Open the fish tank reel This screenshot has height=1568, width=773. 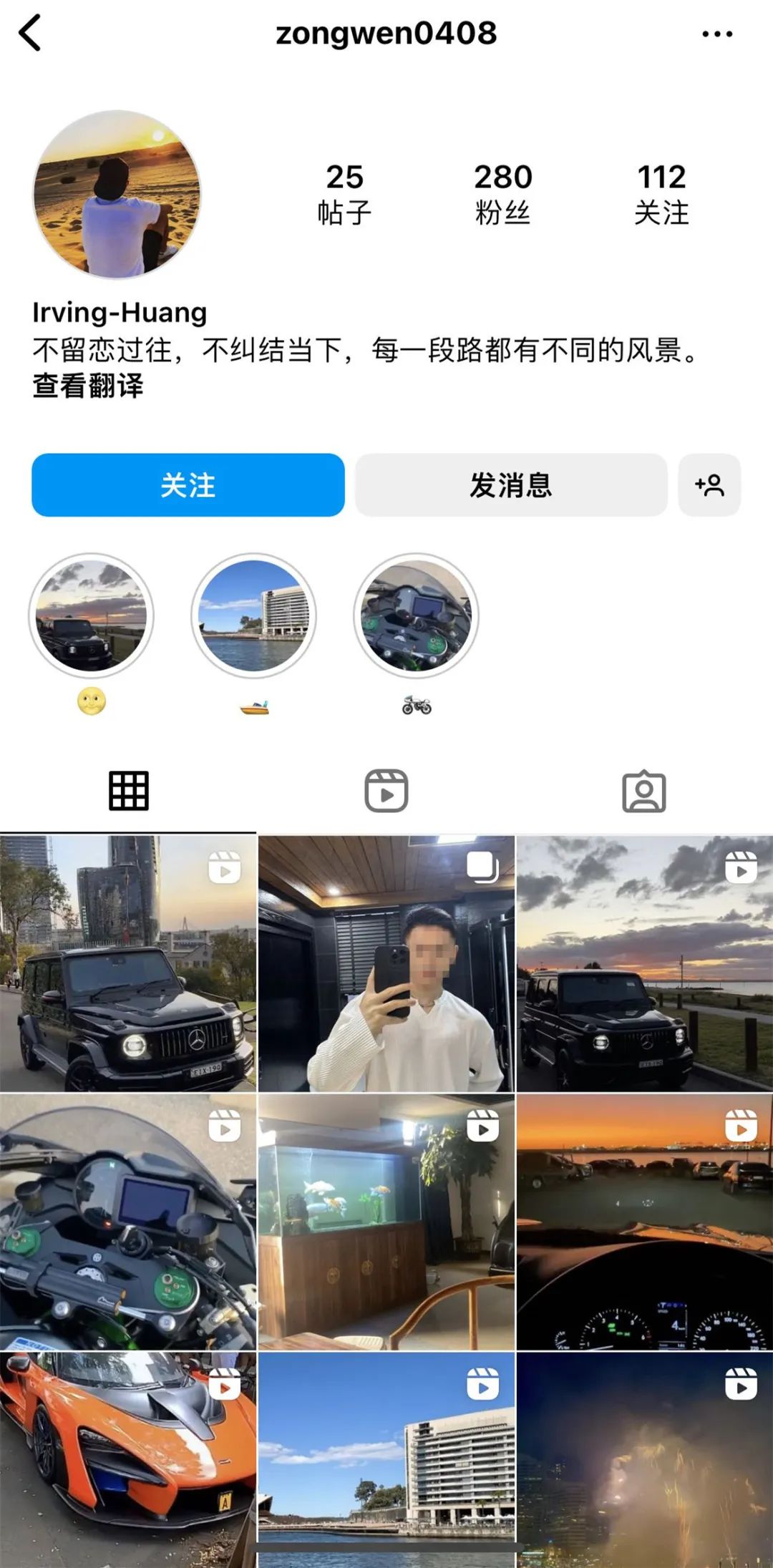click(x=386, y=1221)
